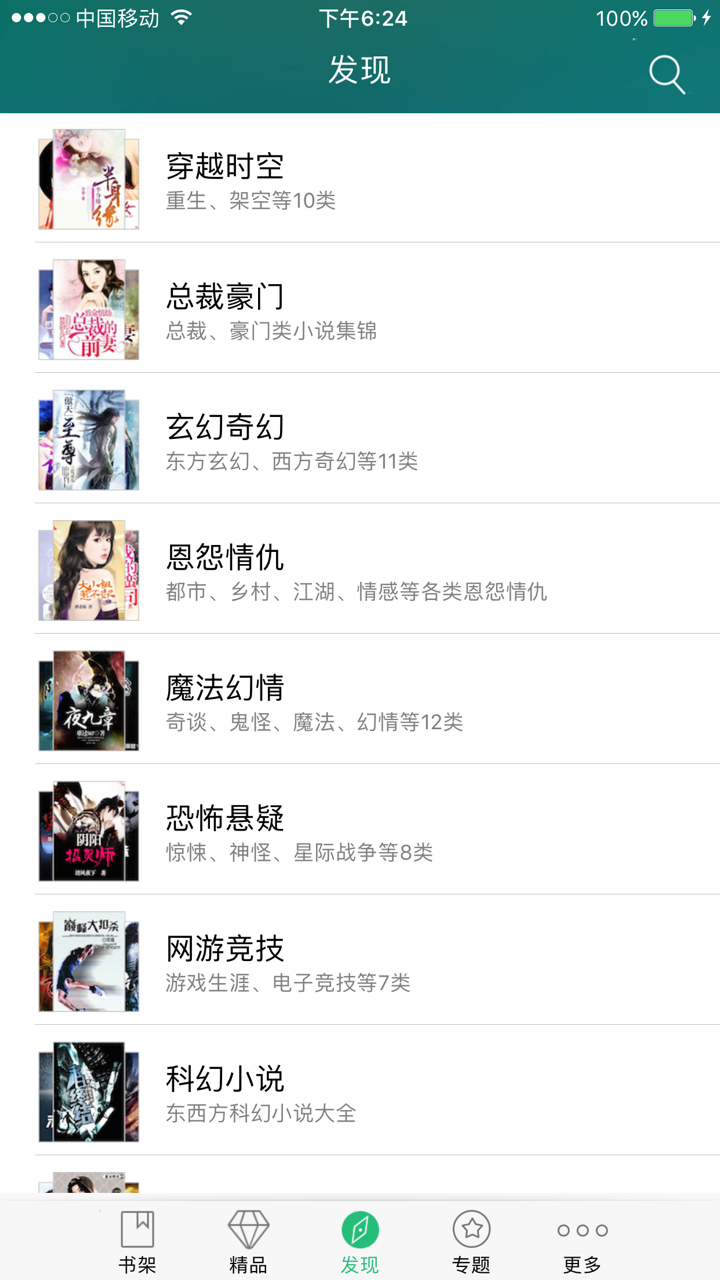The height and width of the screenshot is (1280, 720).
Task: Open the 穿越时空 category
Action: tap(360, 180)
